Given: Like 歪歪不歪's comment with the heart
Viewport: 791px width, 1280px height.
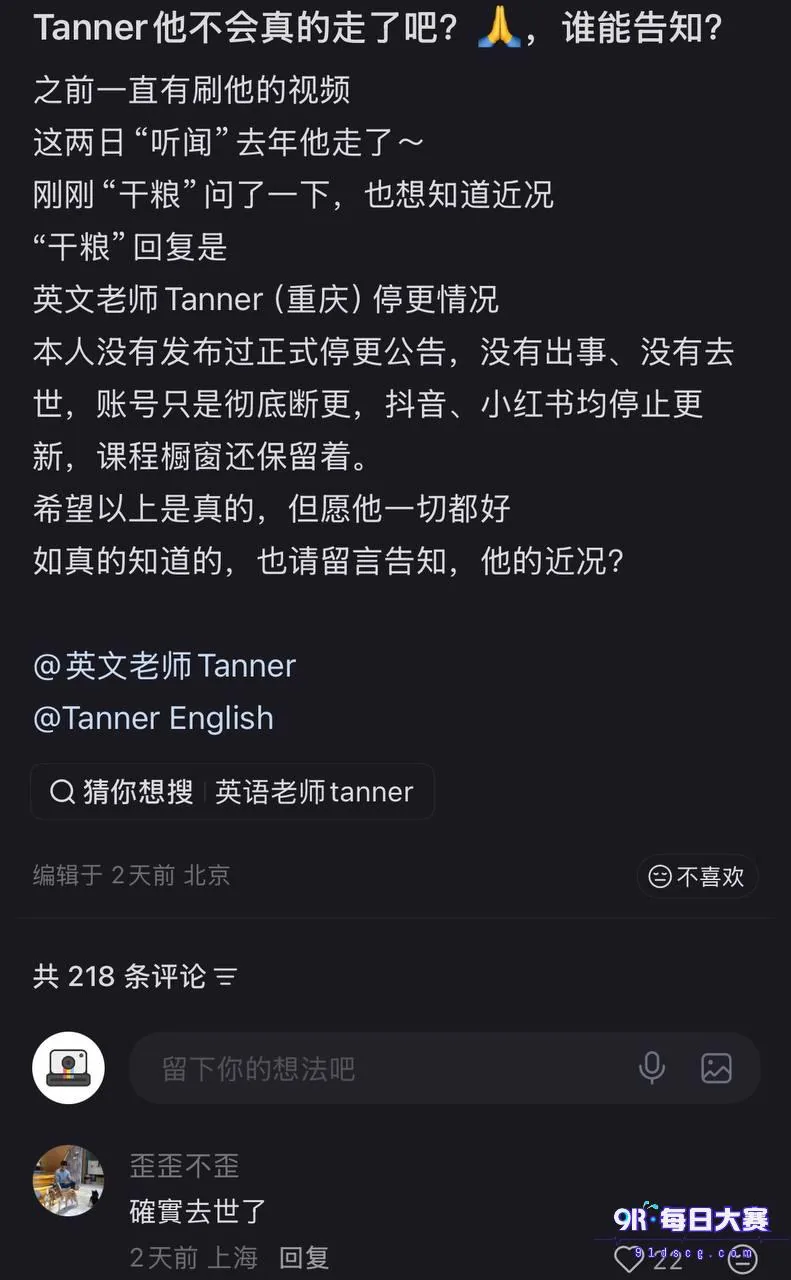Looking at the screenshot, I should click(x=628, y=1259).
